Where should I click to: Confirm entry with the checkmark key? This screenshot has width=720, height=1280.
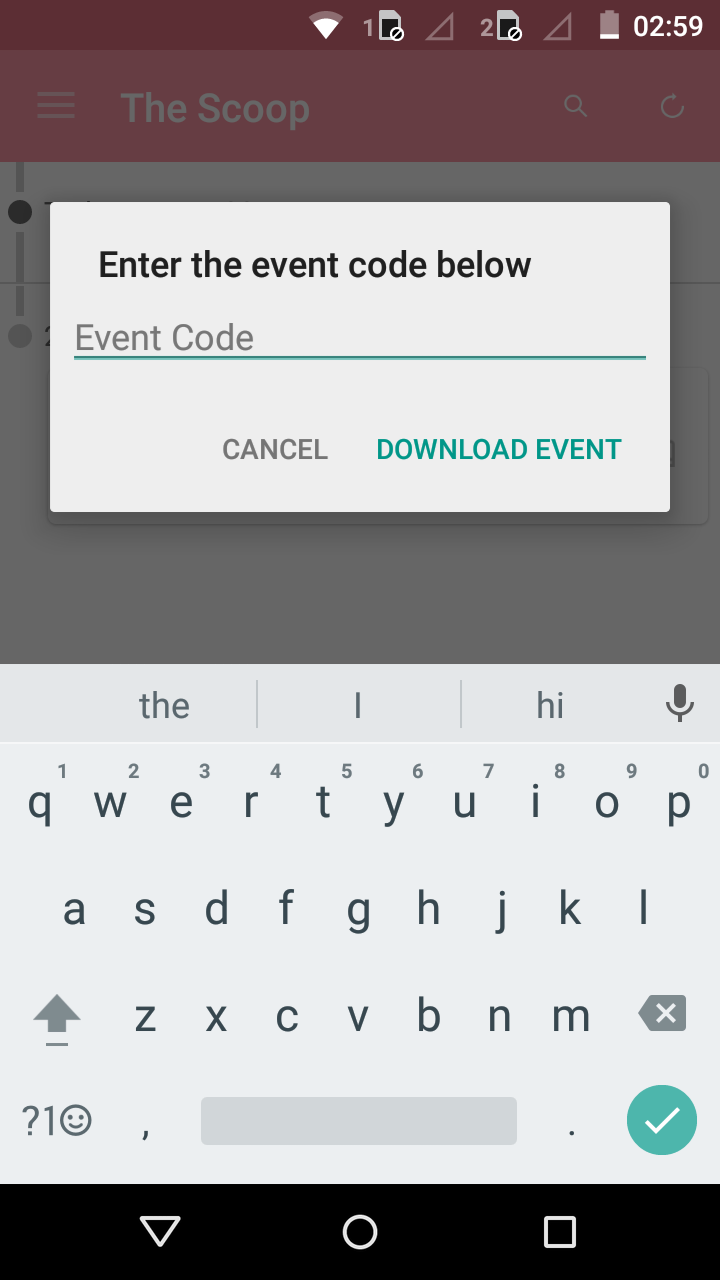[x=662, y=1121]
